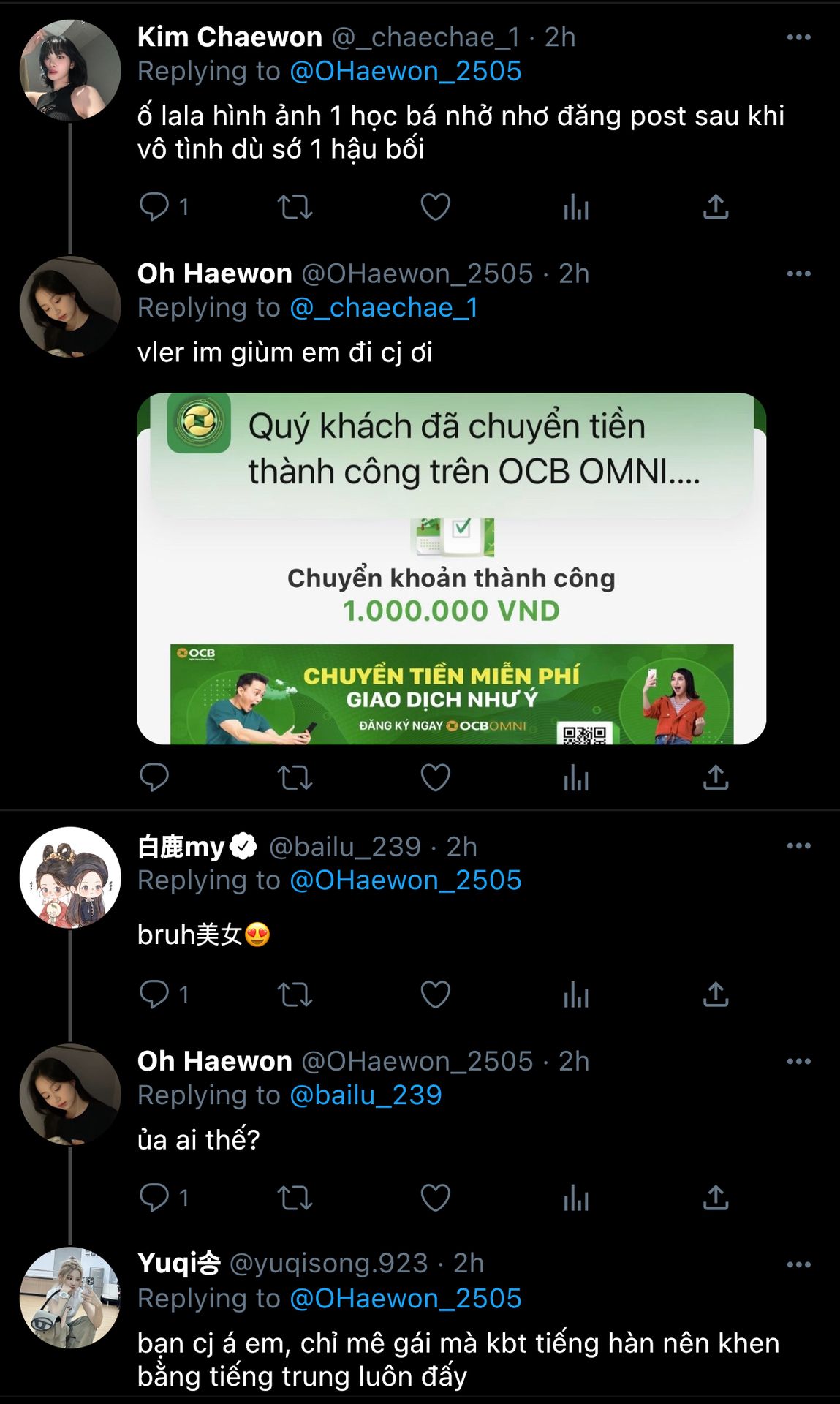840x1404 pixels.
Task: Open overflow menu on 白鹿my's tweet
Action: point(798,846)
